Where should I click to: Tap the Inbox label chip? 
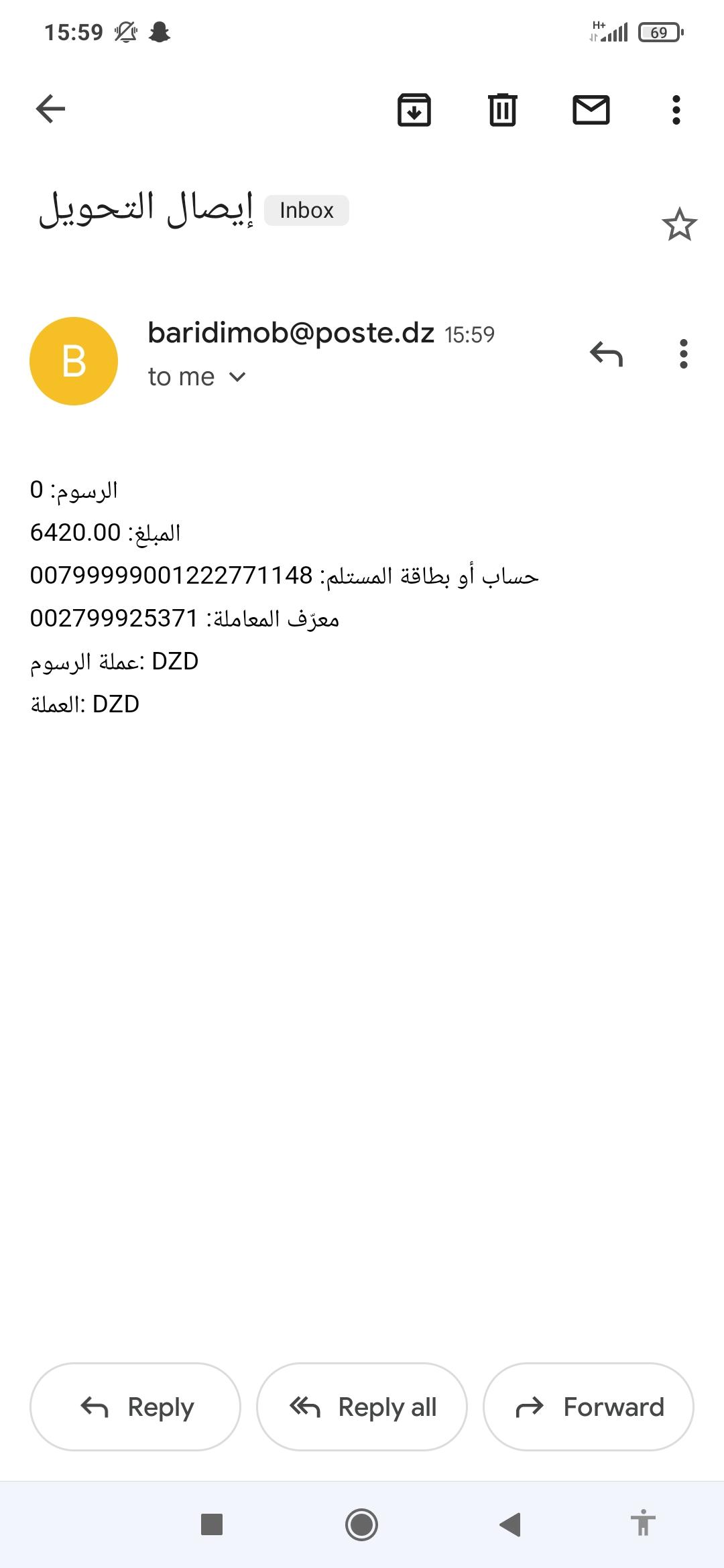[x=306, y=210]
